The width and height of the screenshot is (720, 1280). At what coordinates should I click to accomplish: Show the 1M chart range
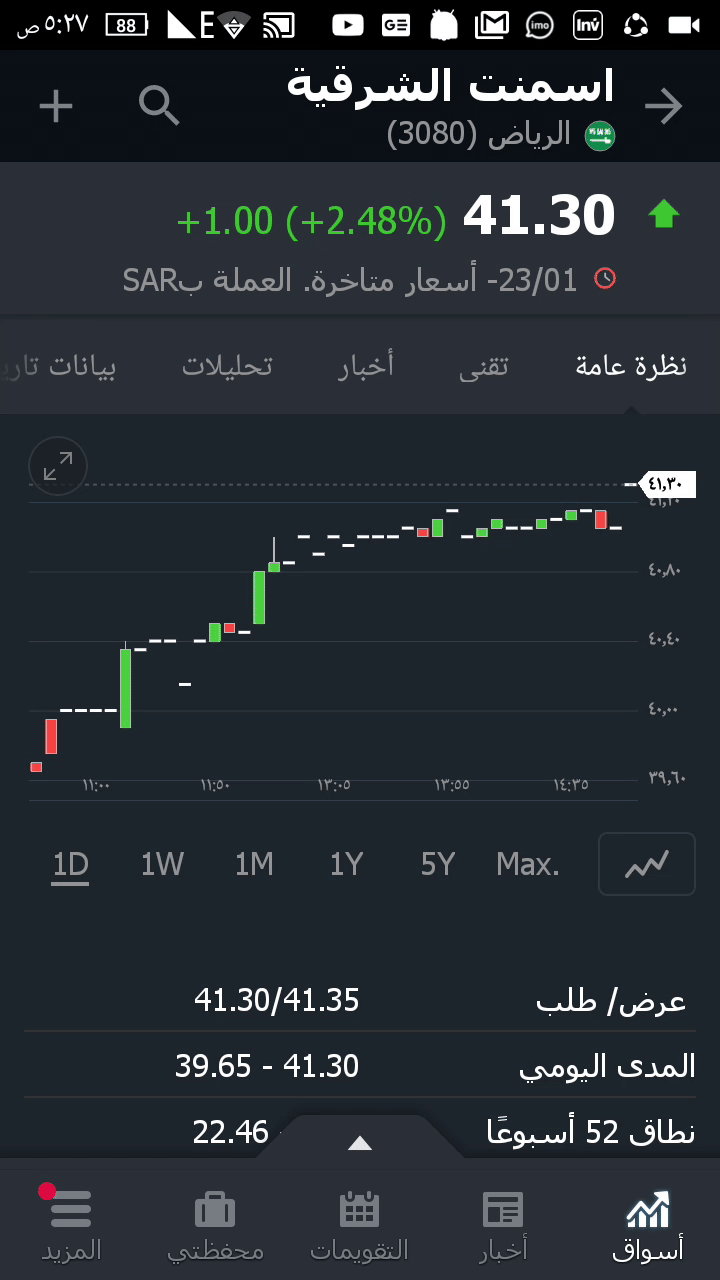pos(254,864)
